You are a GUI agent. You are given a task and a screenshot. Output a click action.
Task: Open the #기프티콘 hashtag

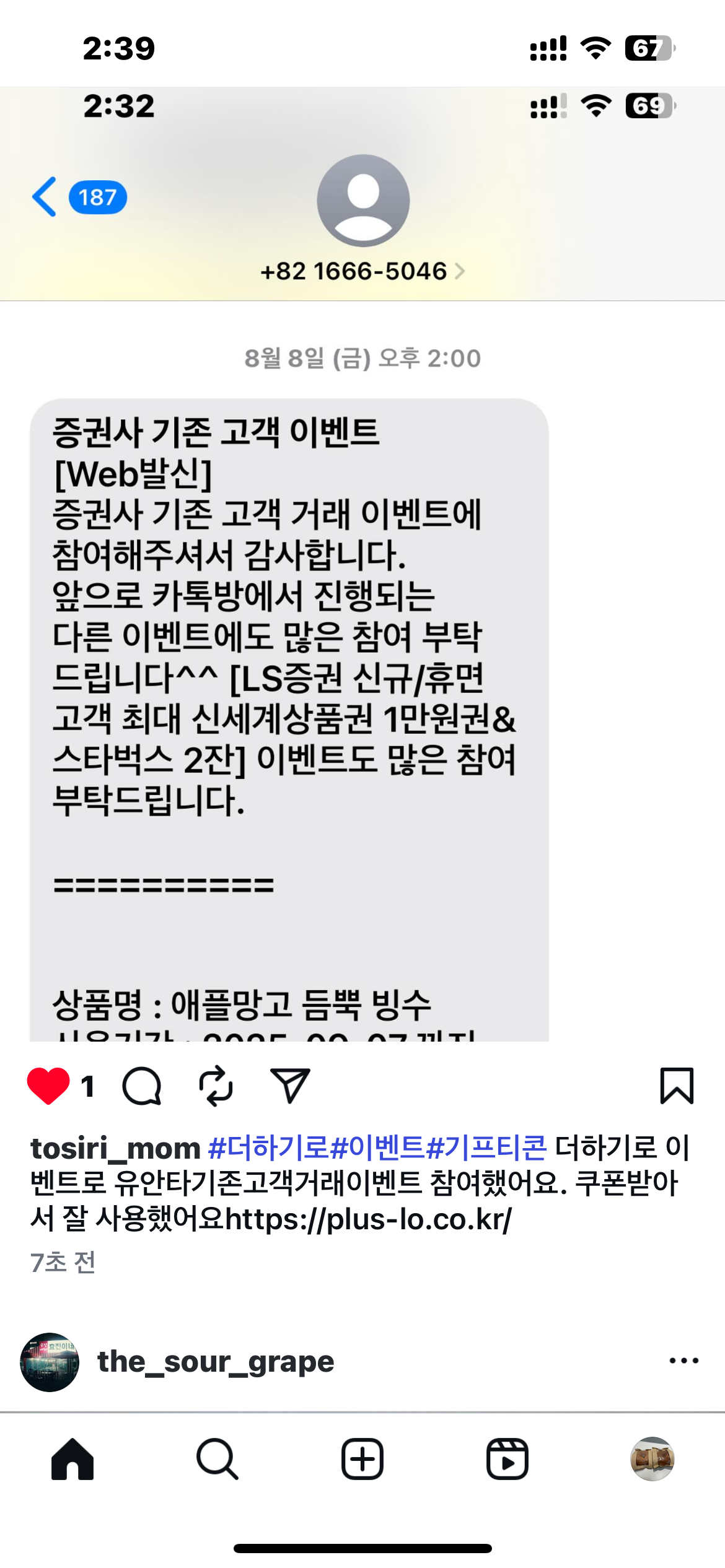coord(486,1148)
